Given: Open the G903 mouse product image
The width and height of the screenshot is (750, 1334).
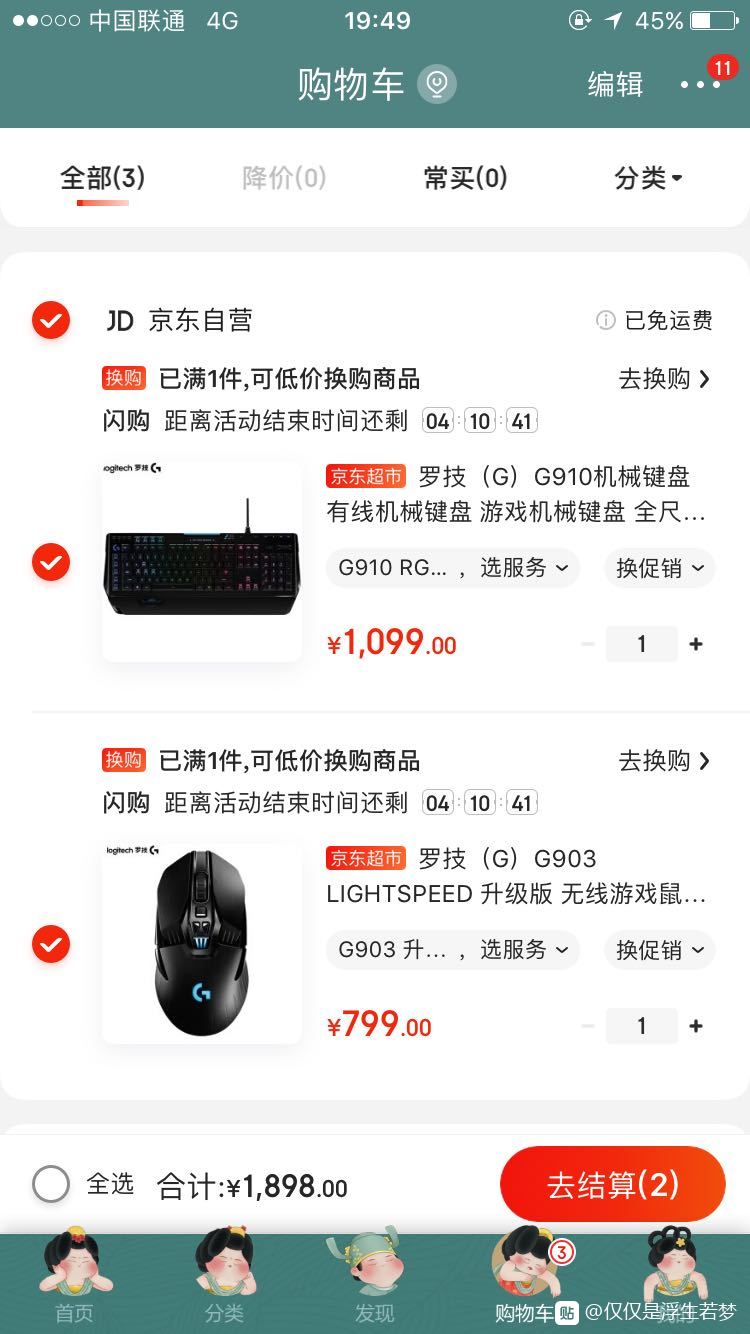Looking at the screenshot, I should click(x=202, y=943).
